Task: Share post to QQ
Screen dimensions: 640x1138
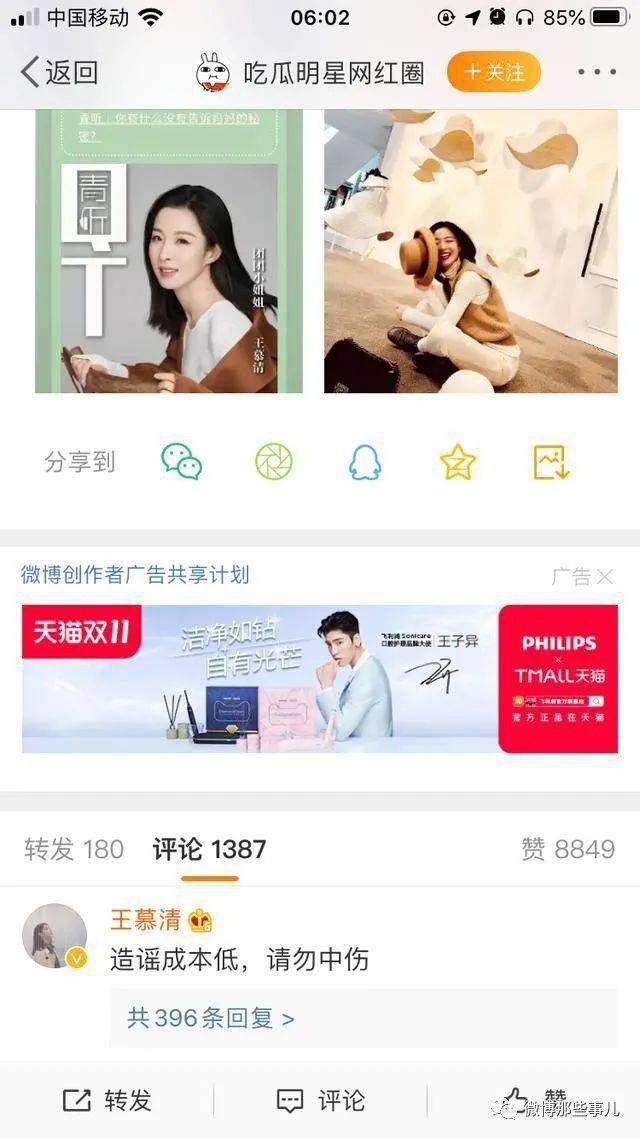Action: pyautogui.click(x=365, y=462)
